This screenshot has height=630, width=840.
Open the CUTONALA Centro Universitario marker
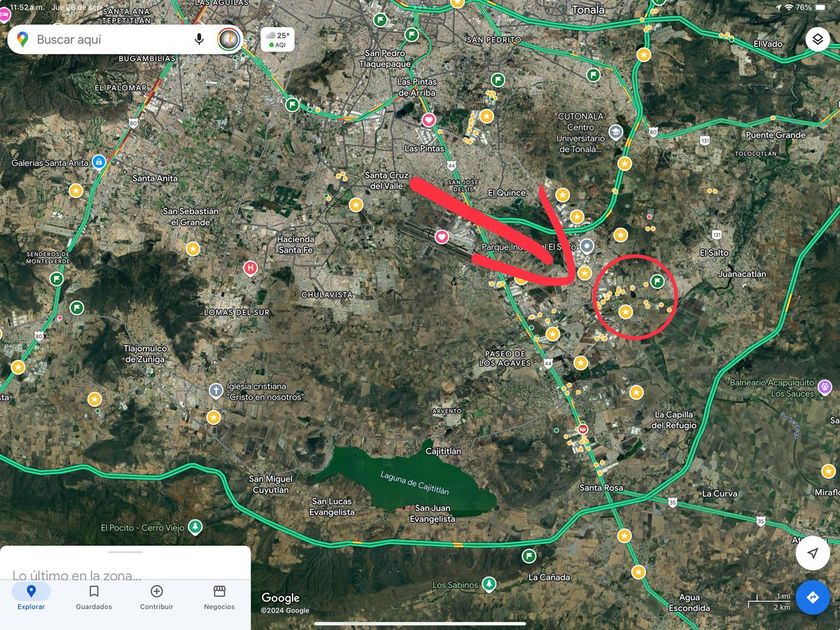[x=616, y=131]
